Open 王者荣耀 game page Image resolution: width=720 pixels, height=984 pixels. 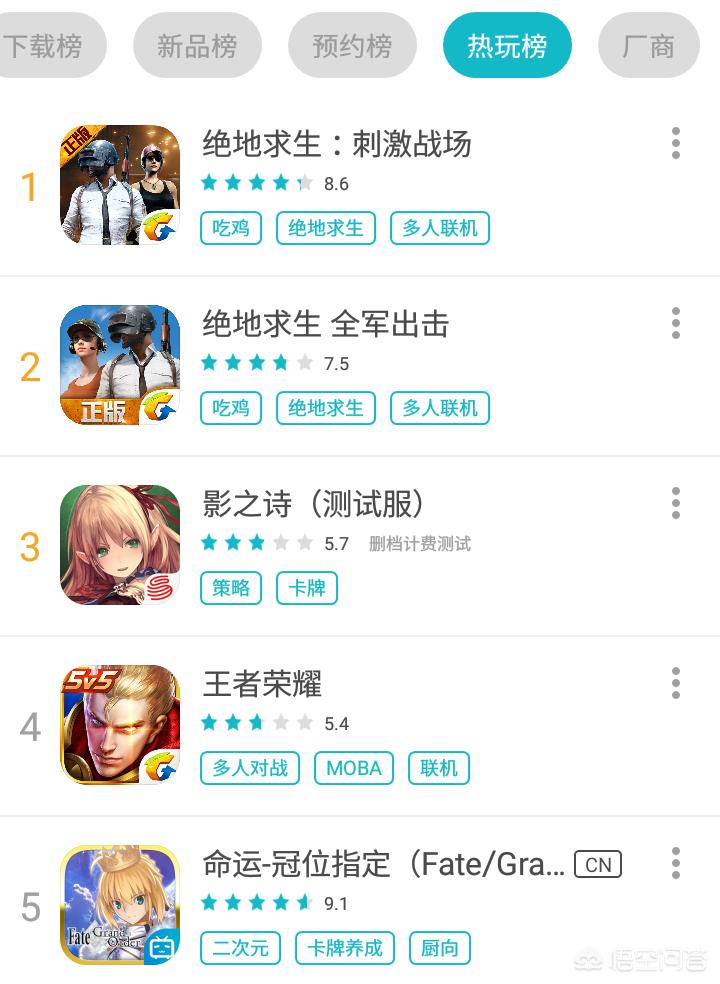tap(262, 684)
